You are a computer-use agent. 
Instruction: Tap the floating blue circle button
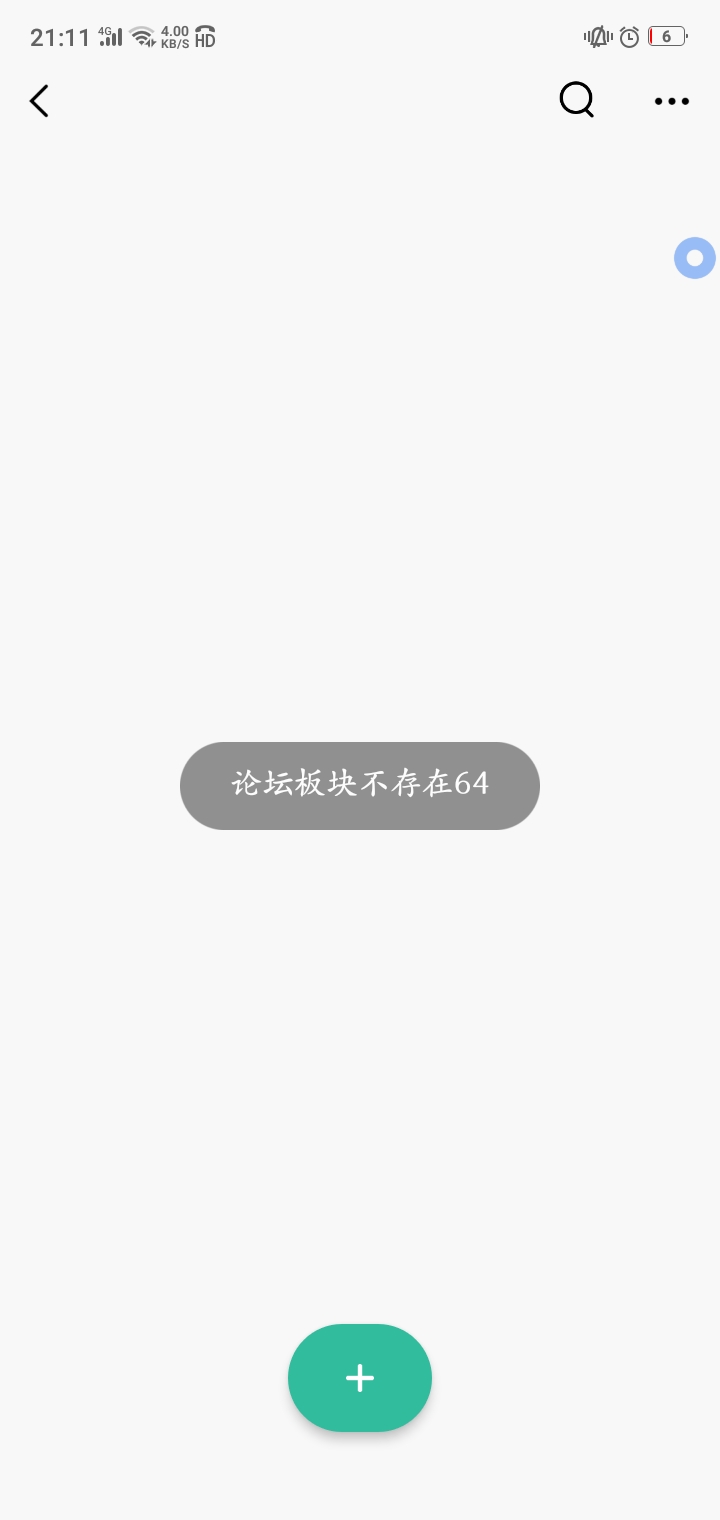click(x=695, y=258)
